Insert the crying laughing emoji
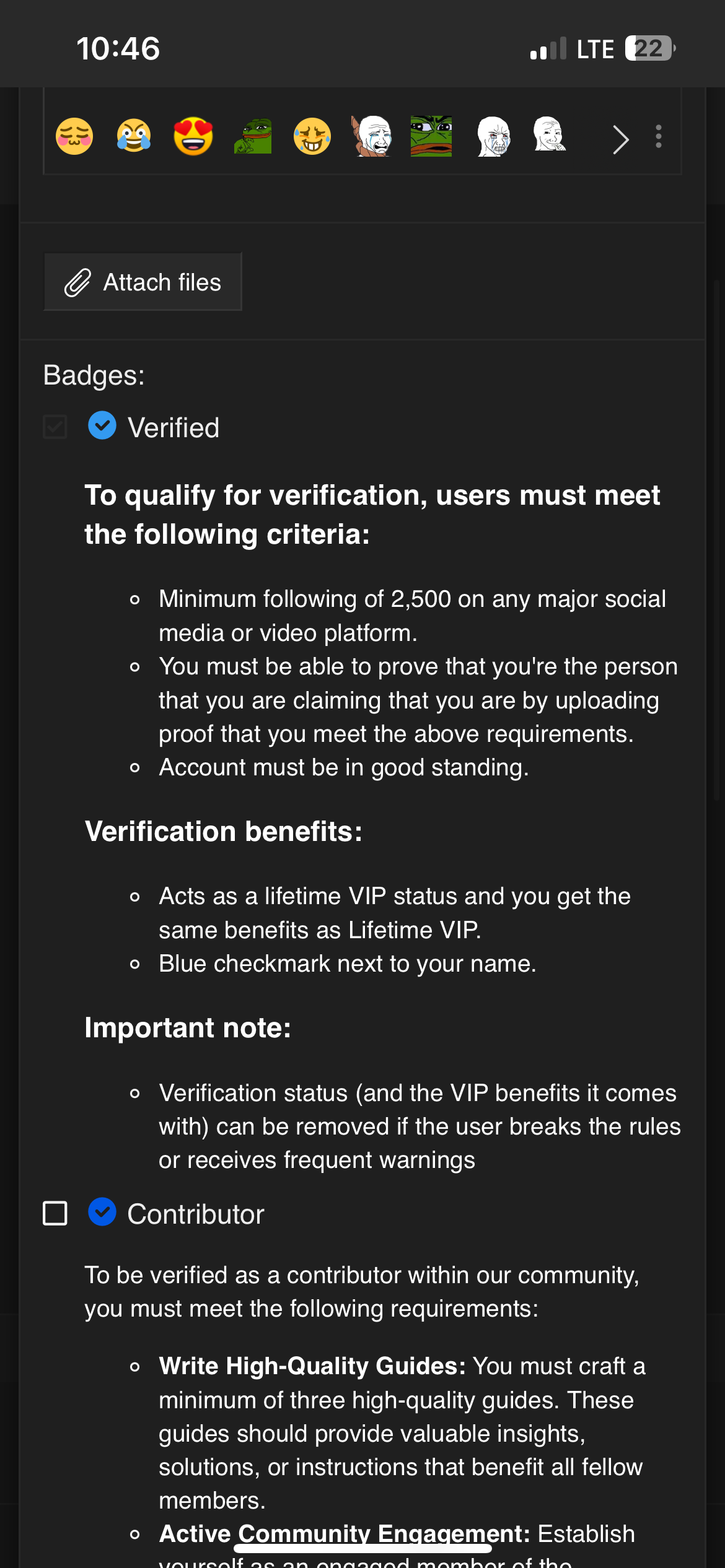Screen dimensions: 725x1568 [134, 136]
